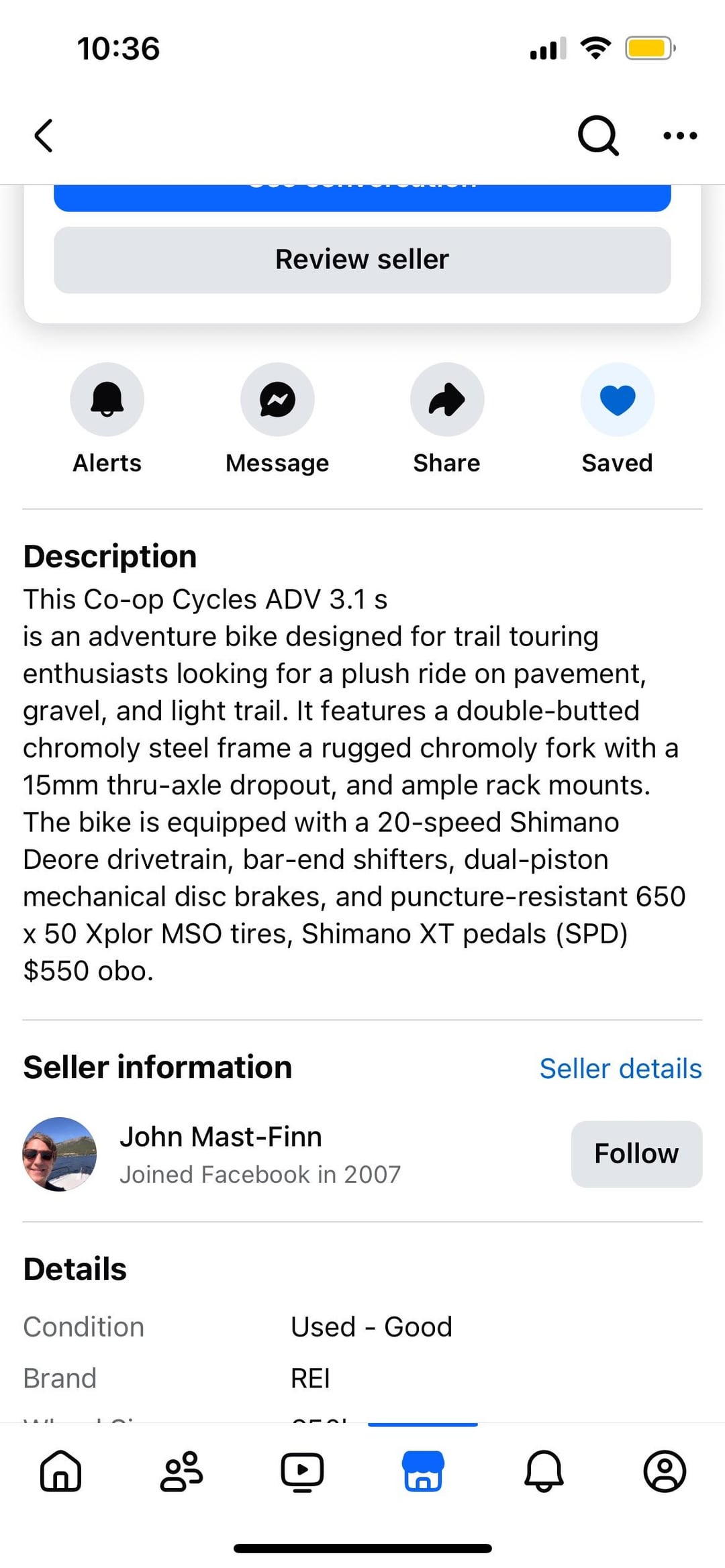
Task: Tap the Review seller button
Action: point(362,260)
